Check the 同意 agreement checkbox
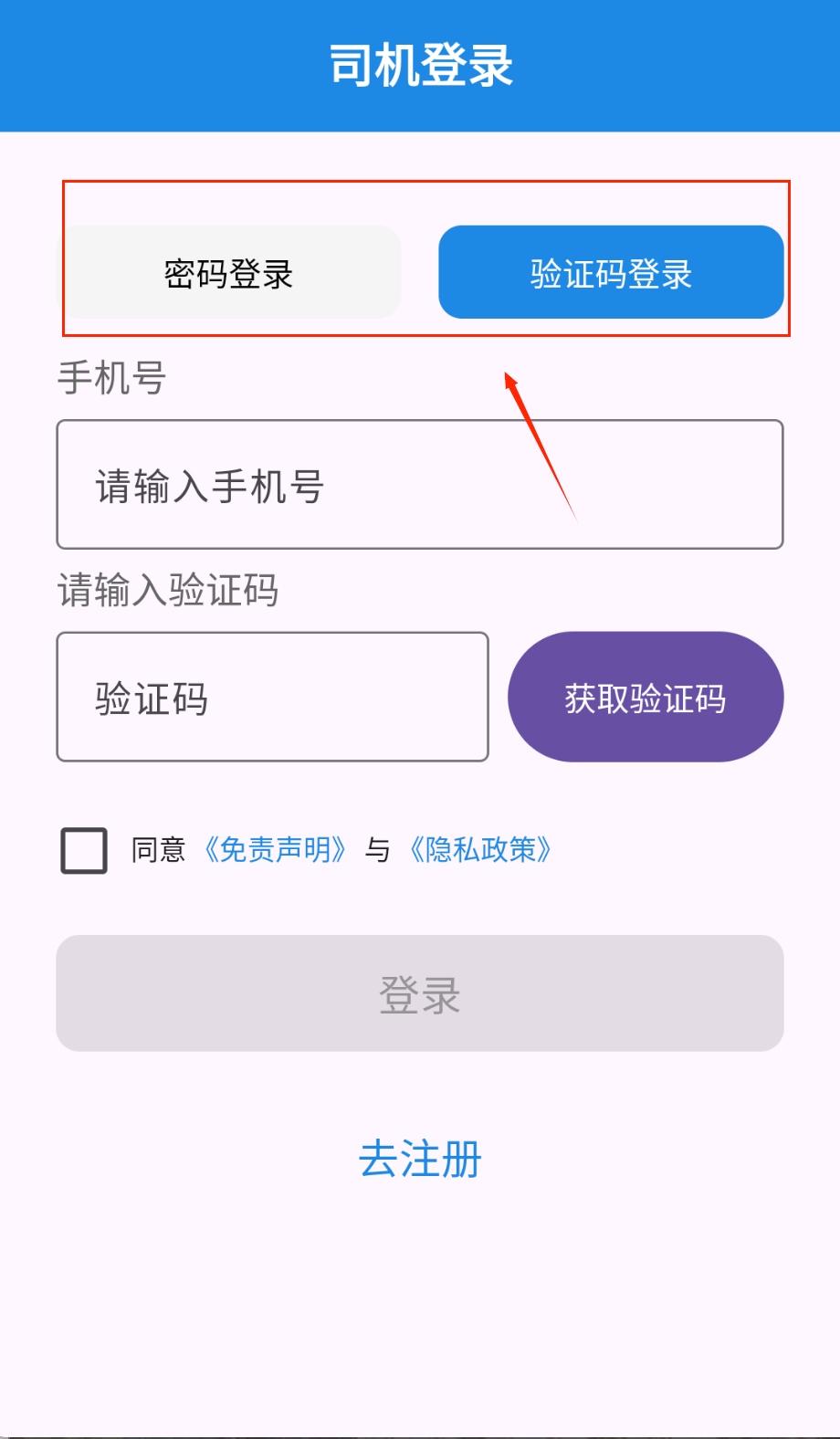 pos(84,850)
